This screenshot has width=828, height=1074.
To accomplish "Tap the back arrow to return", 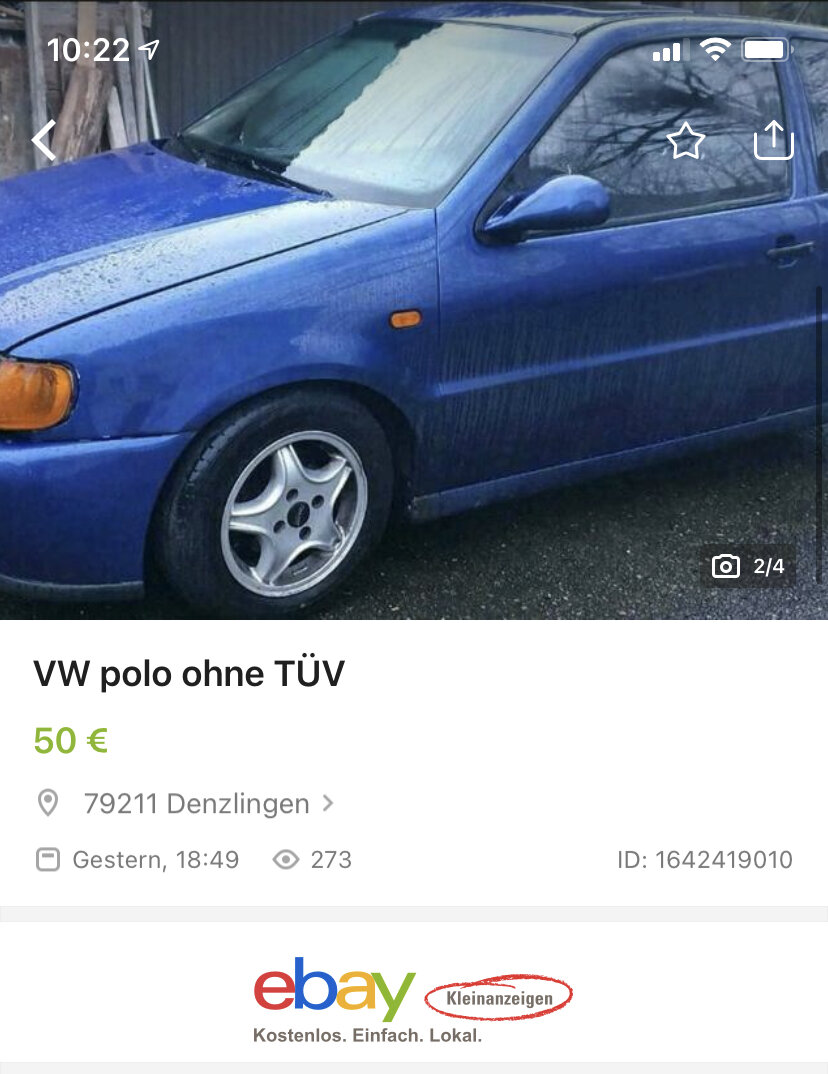I will [x=43, y=140].
